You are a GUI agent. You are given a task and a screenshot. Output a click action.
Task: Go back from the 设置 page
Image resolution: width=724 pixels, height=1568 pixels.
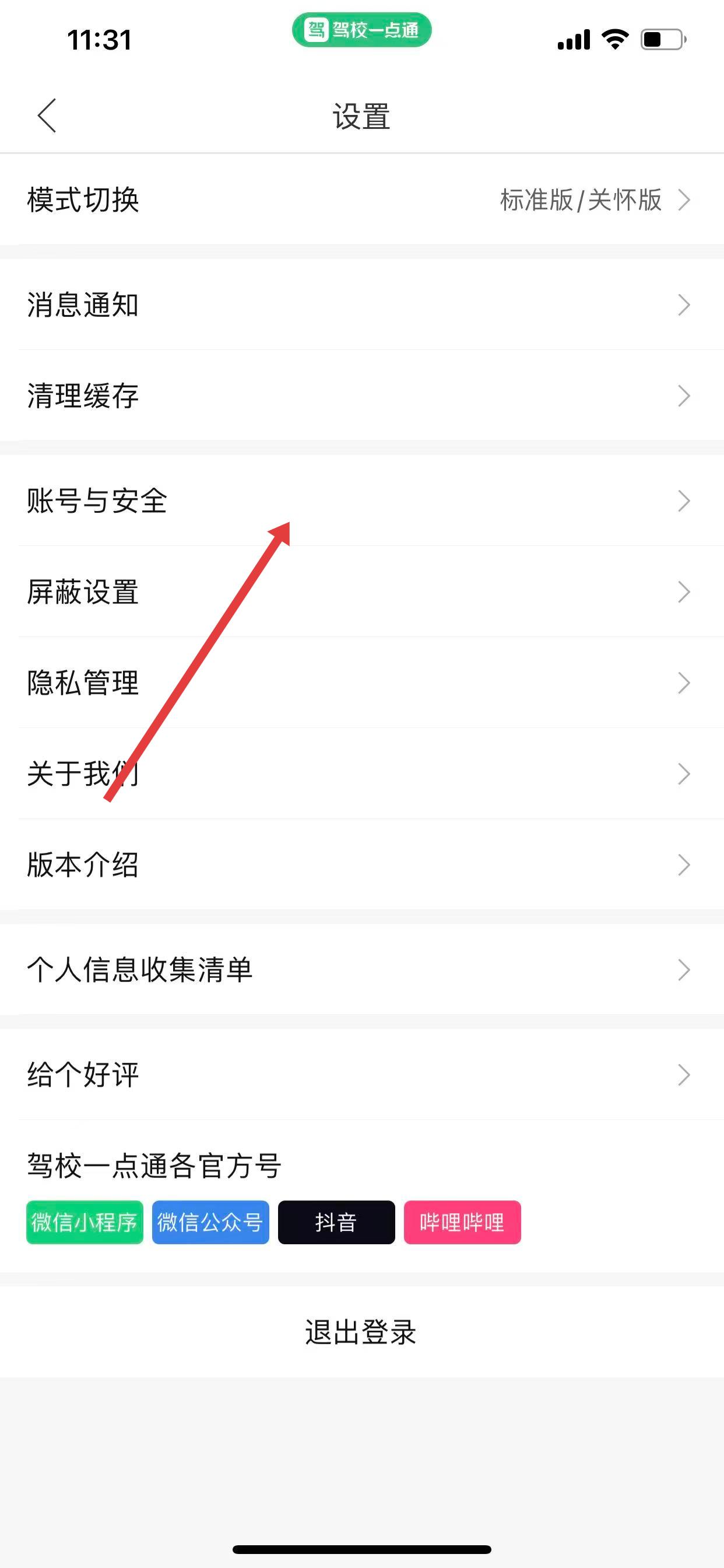[x=47, y=115]
